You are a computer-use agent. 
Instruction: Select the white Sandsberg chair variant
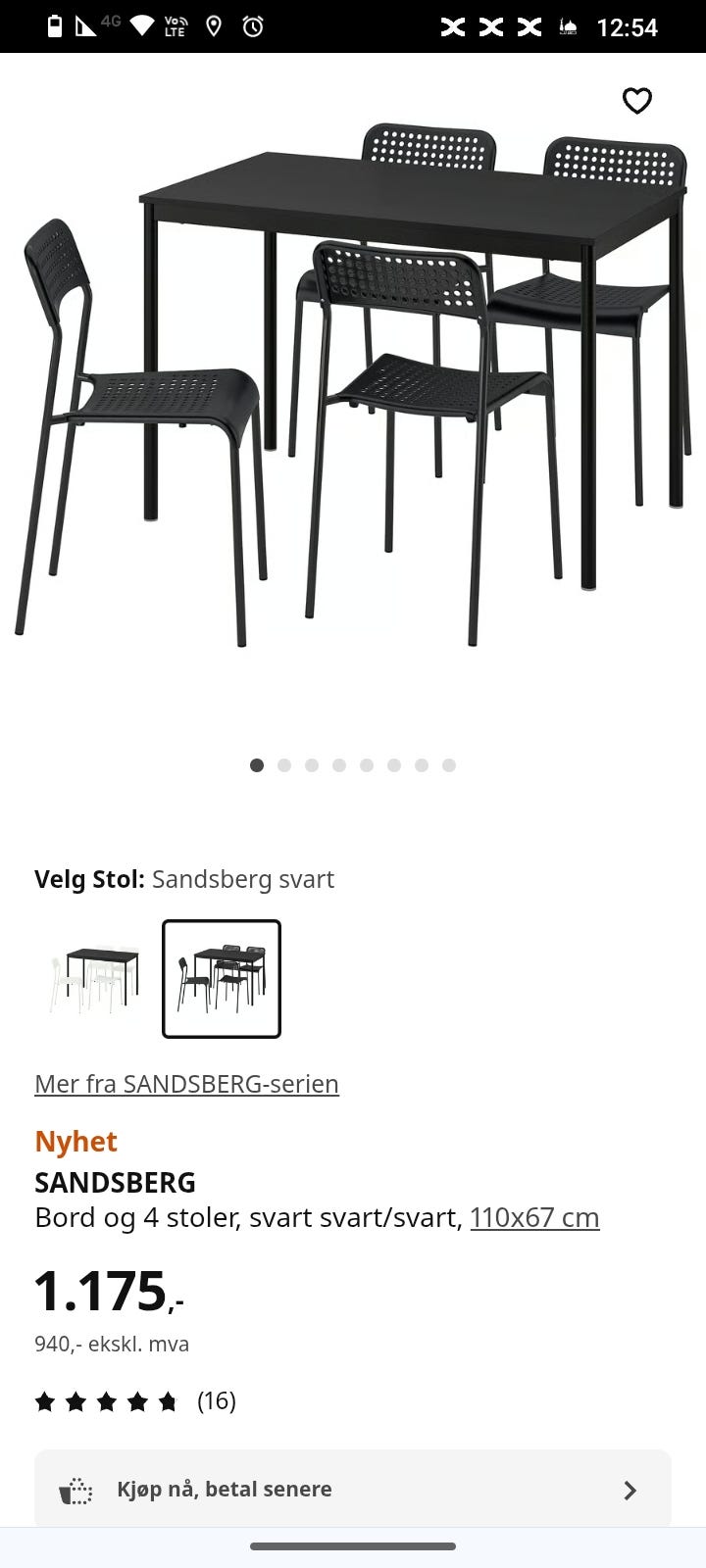pos(93,978)
